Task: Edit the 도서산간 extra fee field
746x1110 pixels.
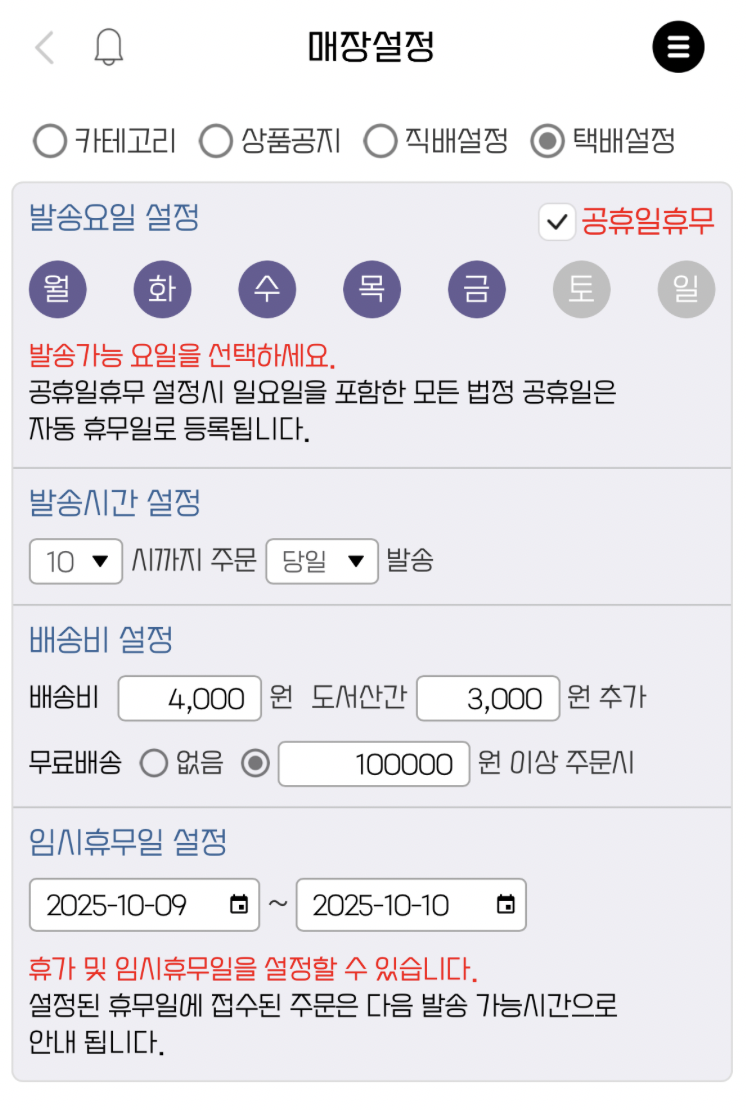Action: coord(488,698)
